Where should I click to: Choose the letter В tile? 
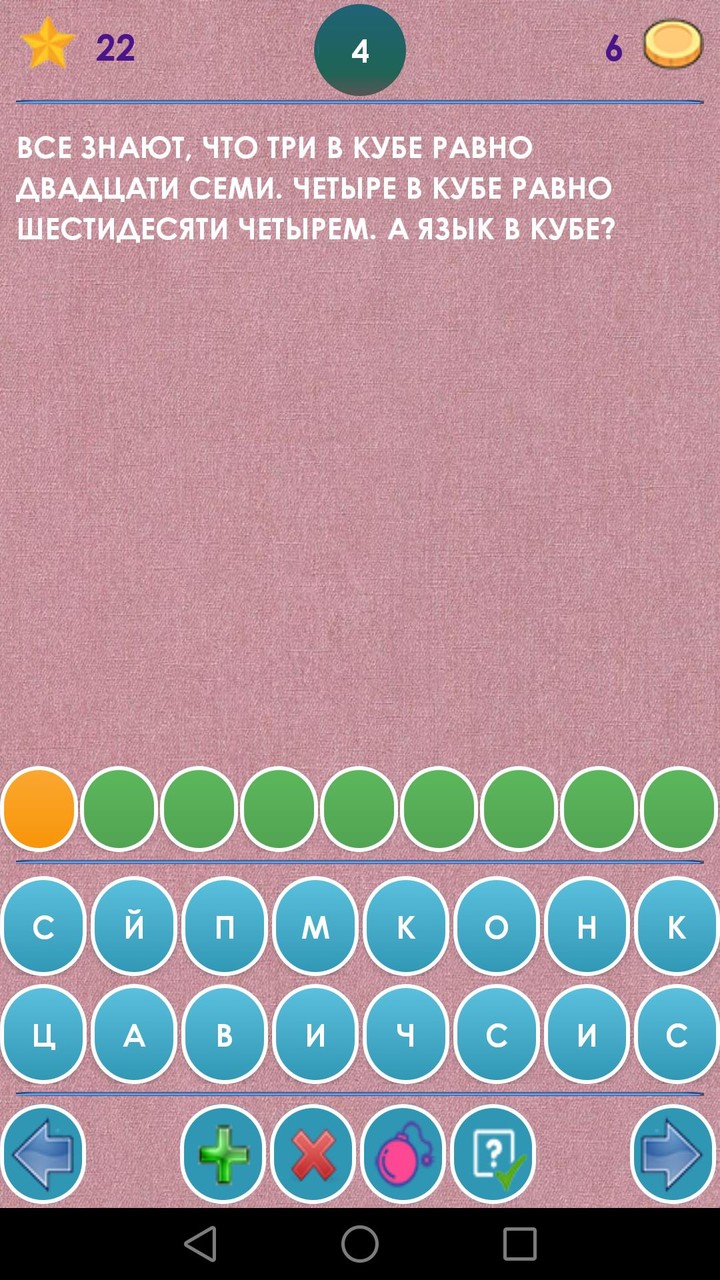click(224, 1035)
